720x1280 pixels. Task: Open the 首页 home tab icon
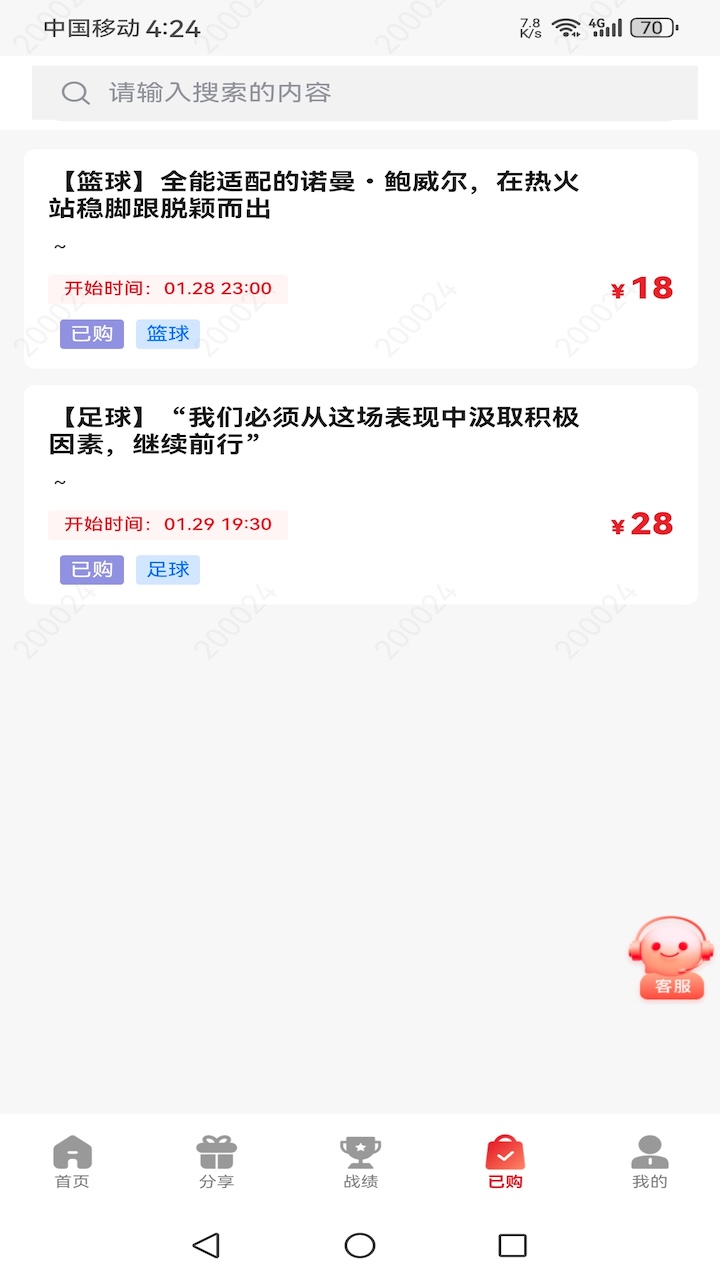click(x=71, y=1150)
